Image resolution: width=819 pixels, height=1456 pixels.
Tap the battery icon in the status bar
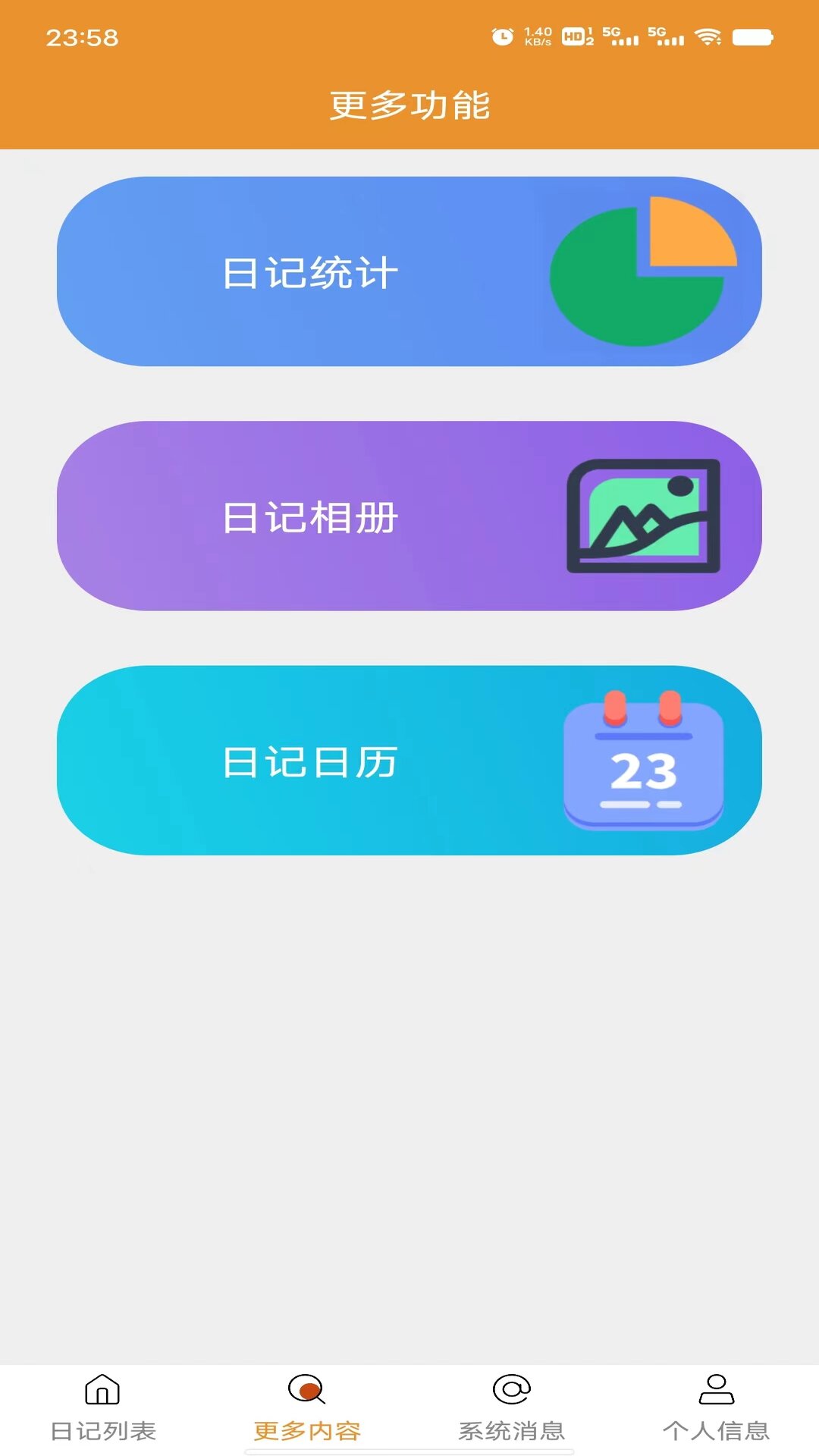pos(749,34)
